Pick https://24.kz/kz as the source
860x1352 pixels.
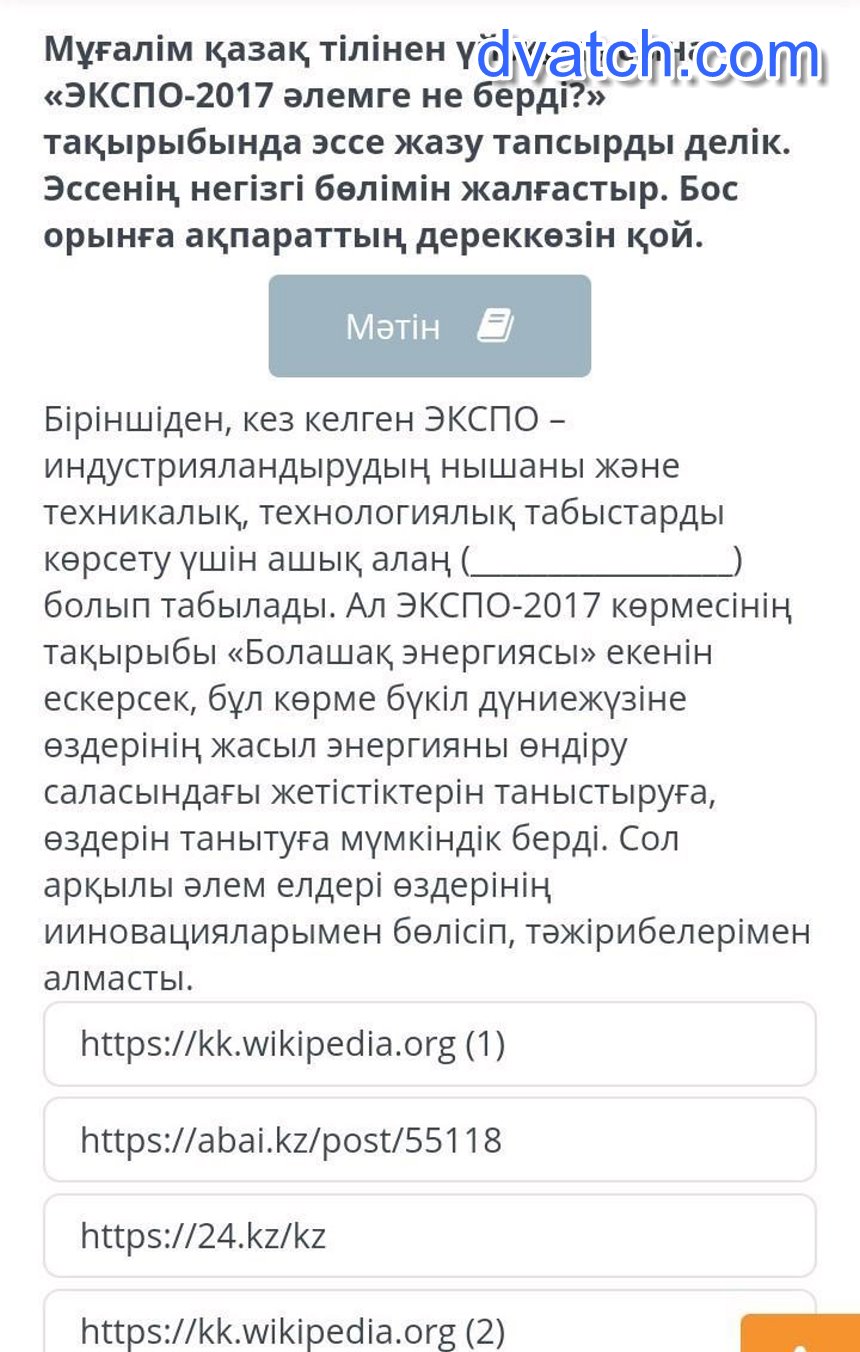tap(429, 1236)
